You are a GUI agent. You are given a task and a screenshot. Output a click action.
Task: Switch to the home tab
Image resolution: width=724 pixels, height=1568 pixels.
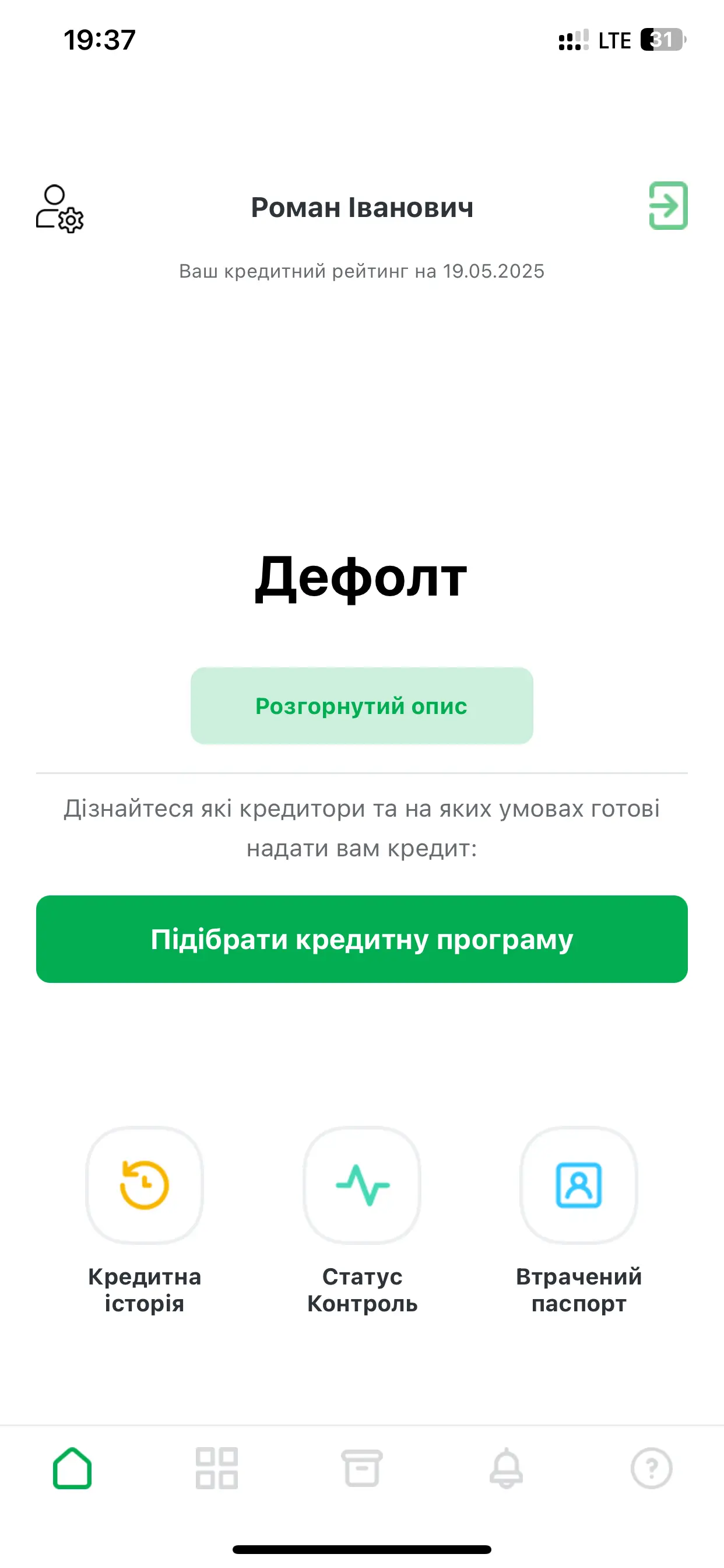pos(72,1468)
